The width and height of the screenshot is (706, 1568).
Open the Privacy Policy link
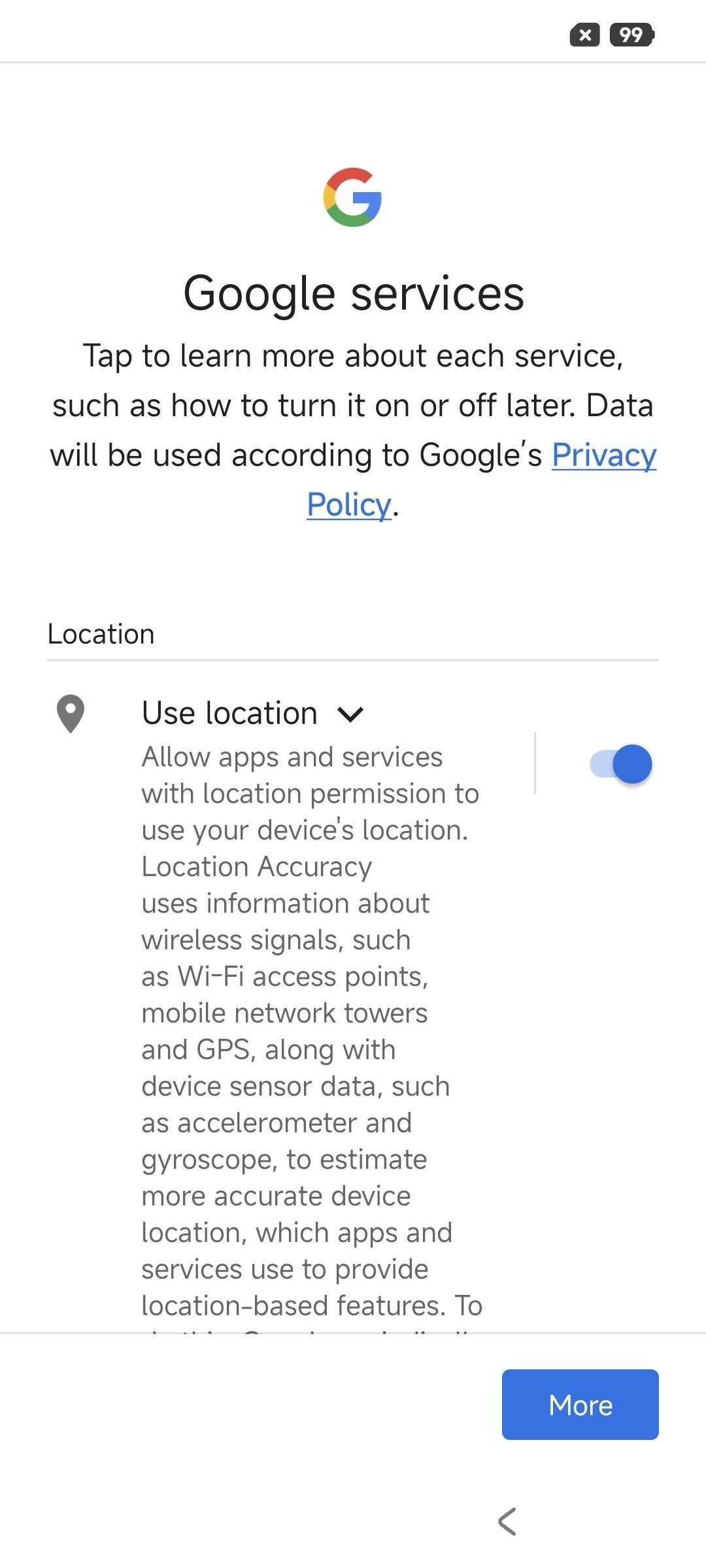point(603,455)
